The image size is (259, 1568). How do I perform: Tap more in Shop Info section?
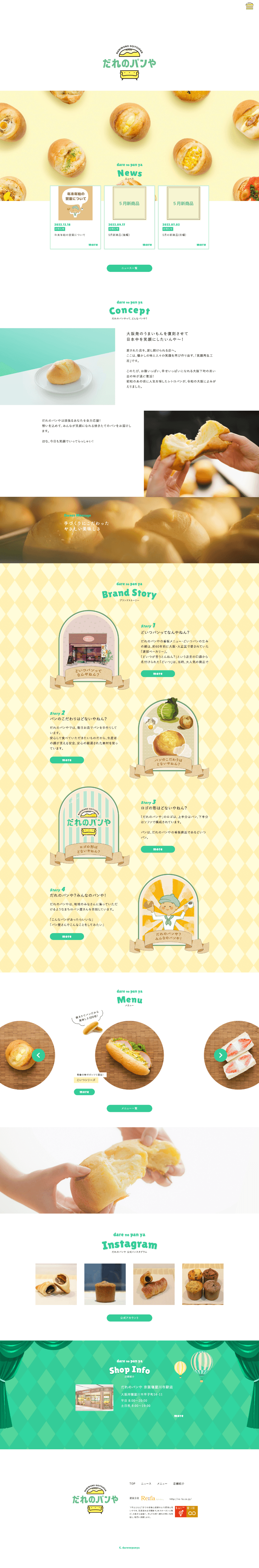pyautogui.click(x=178, y=1416)
